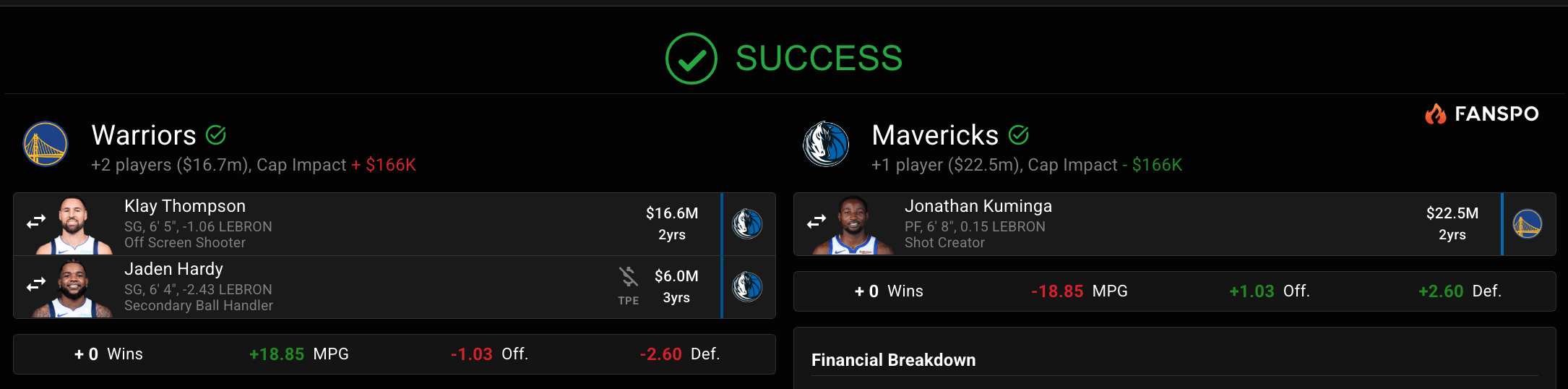Tap the Mavericks destination logo on Klay Thompson's row
1568x389 pixels.
point(747,224)
